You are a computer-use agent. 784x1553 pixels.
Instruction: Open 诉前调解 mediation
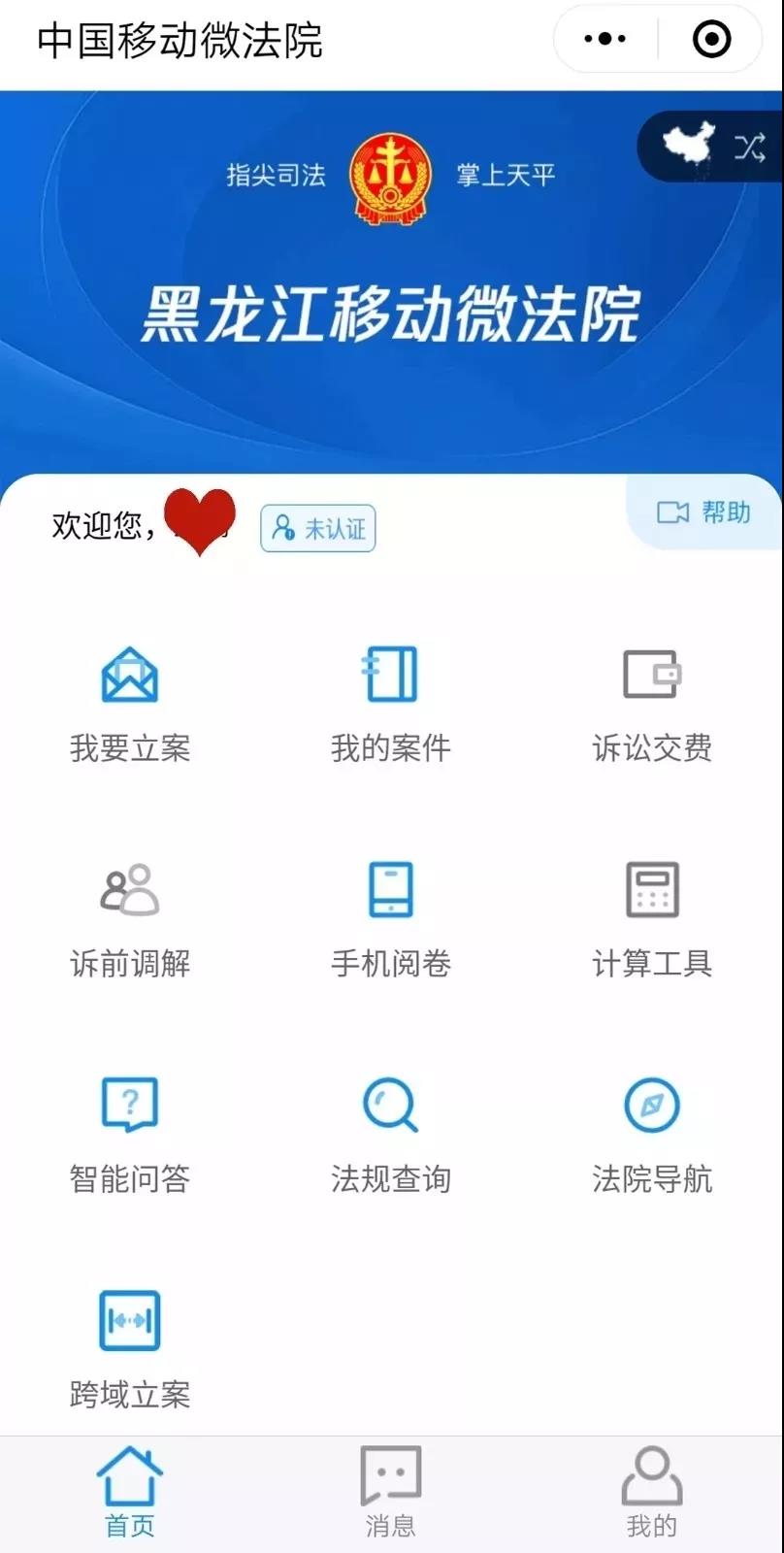(130, 918)
